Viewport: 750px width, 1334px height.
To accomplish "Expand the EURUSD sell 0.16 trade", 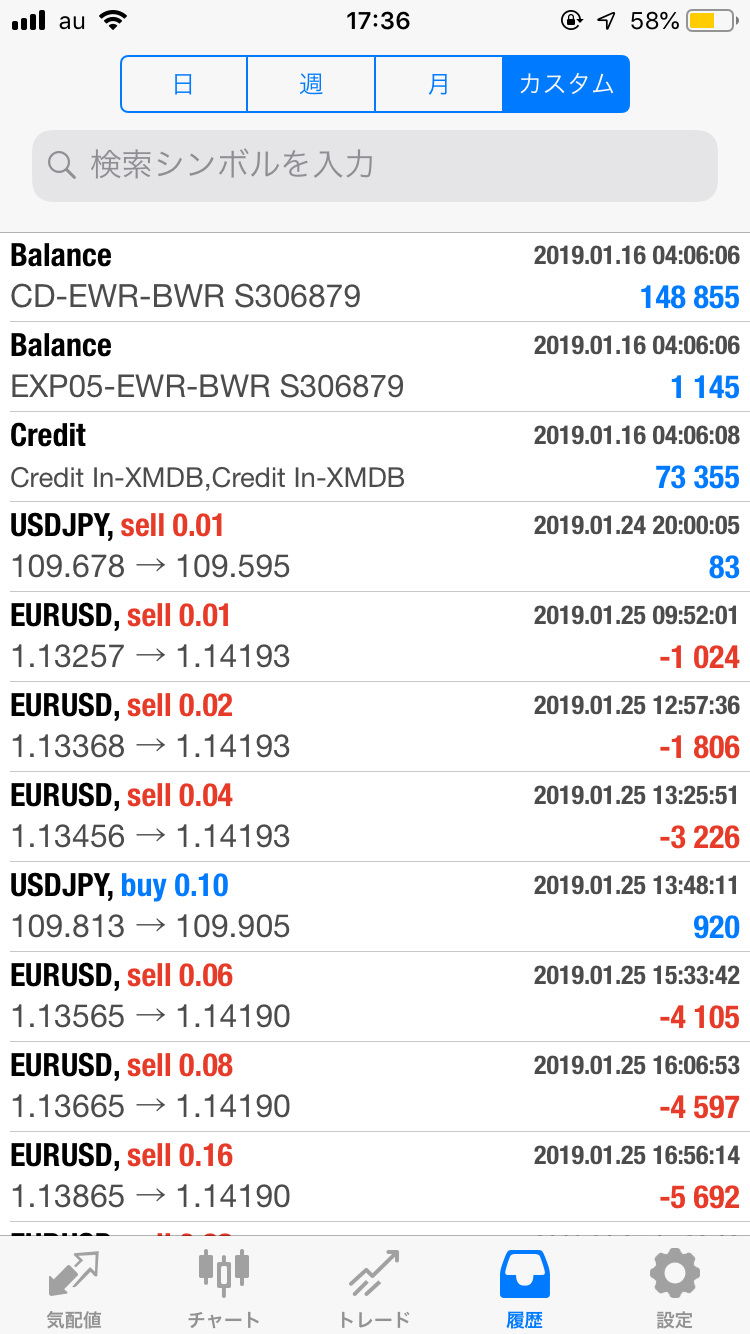I will click(375, 1177).
